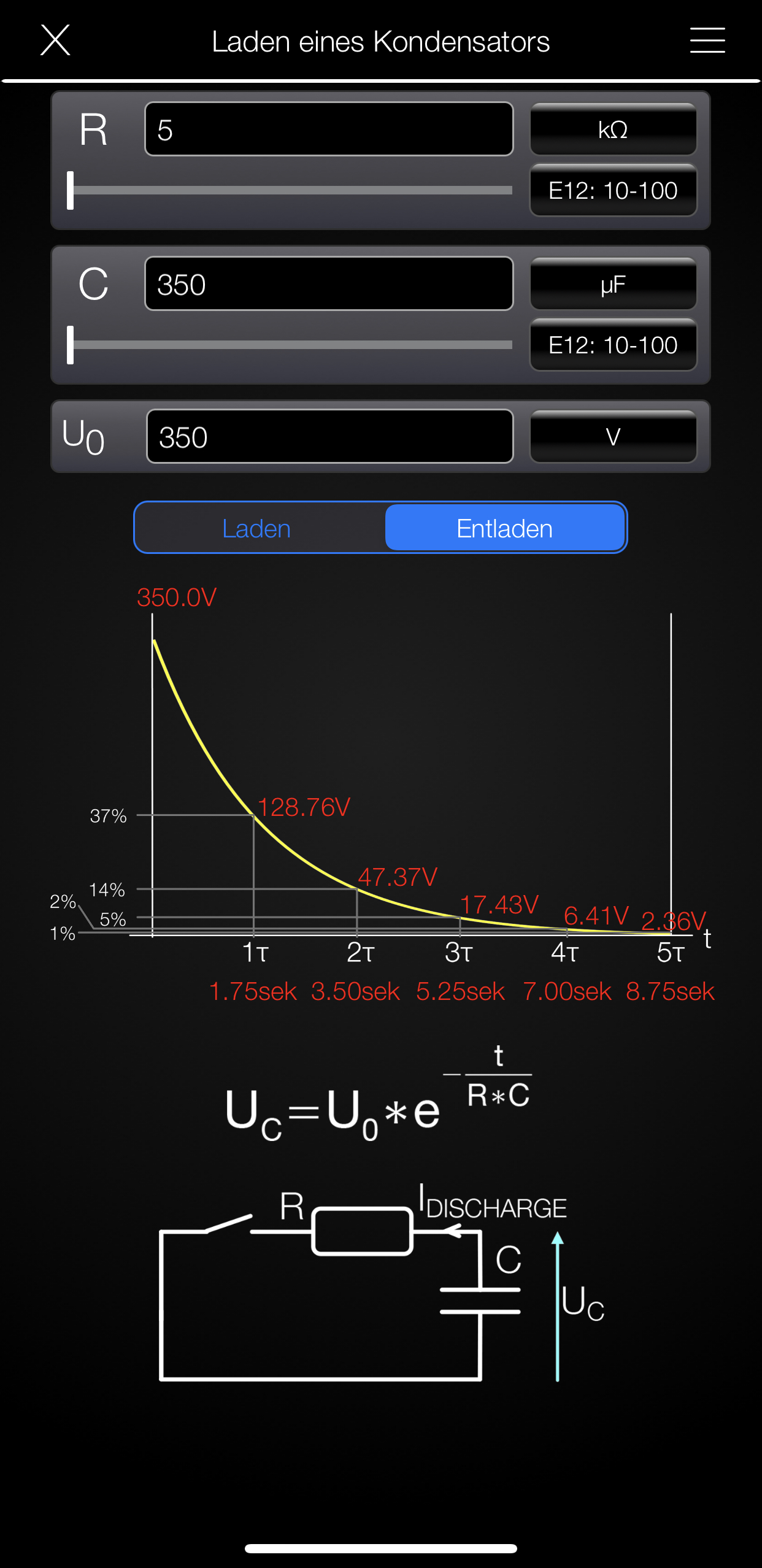Image resolution: width=762 pixels, height=1568 pixels.
Task: Change the µF capacitance unit
Action: pyautogui.click(x=612, y=284)
